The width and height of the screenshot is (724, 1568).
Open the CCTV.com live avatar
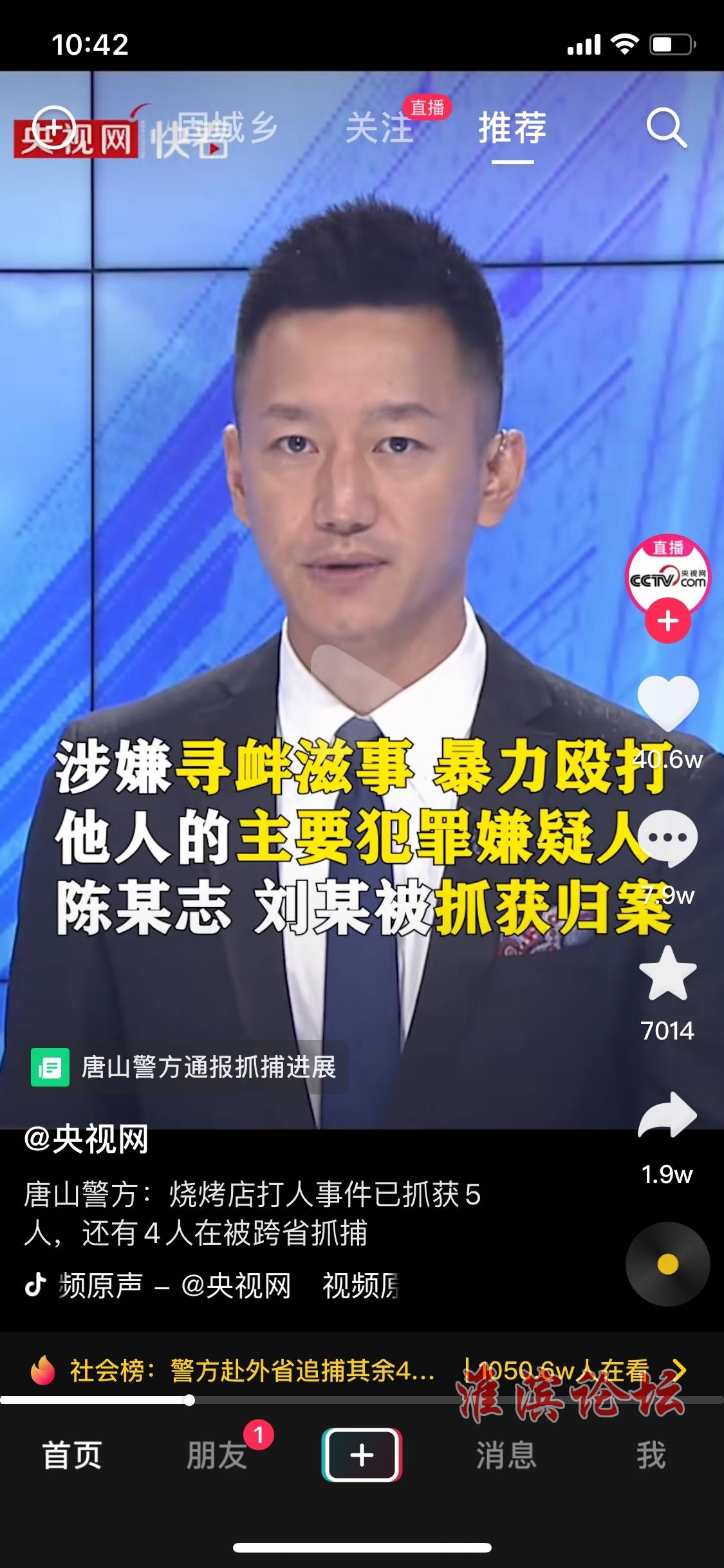(668, 572)
